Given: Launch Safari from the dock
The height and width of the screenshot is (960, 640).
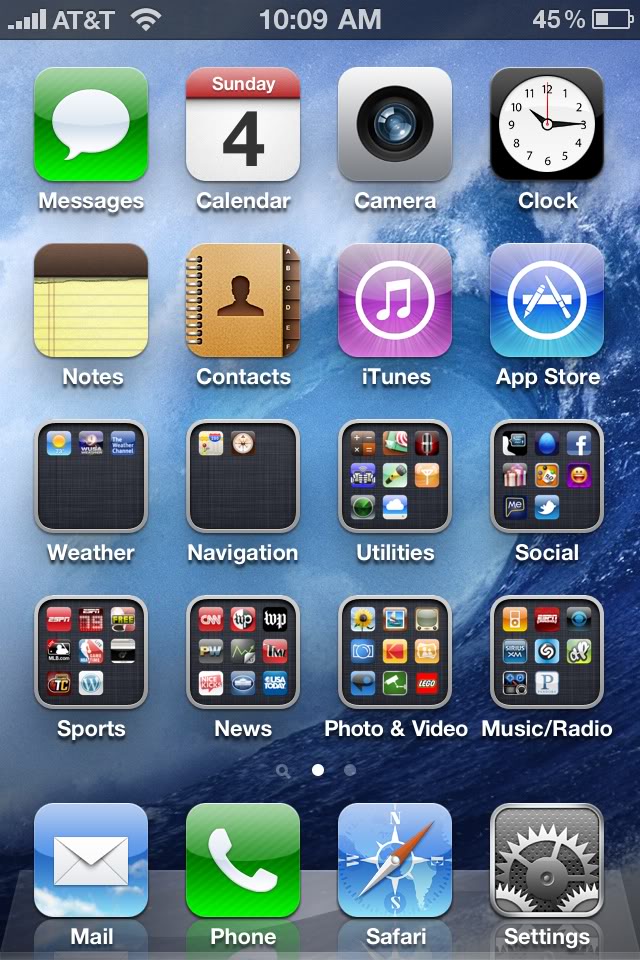Looking at the screenshot, I should tap(395, 861).
